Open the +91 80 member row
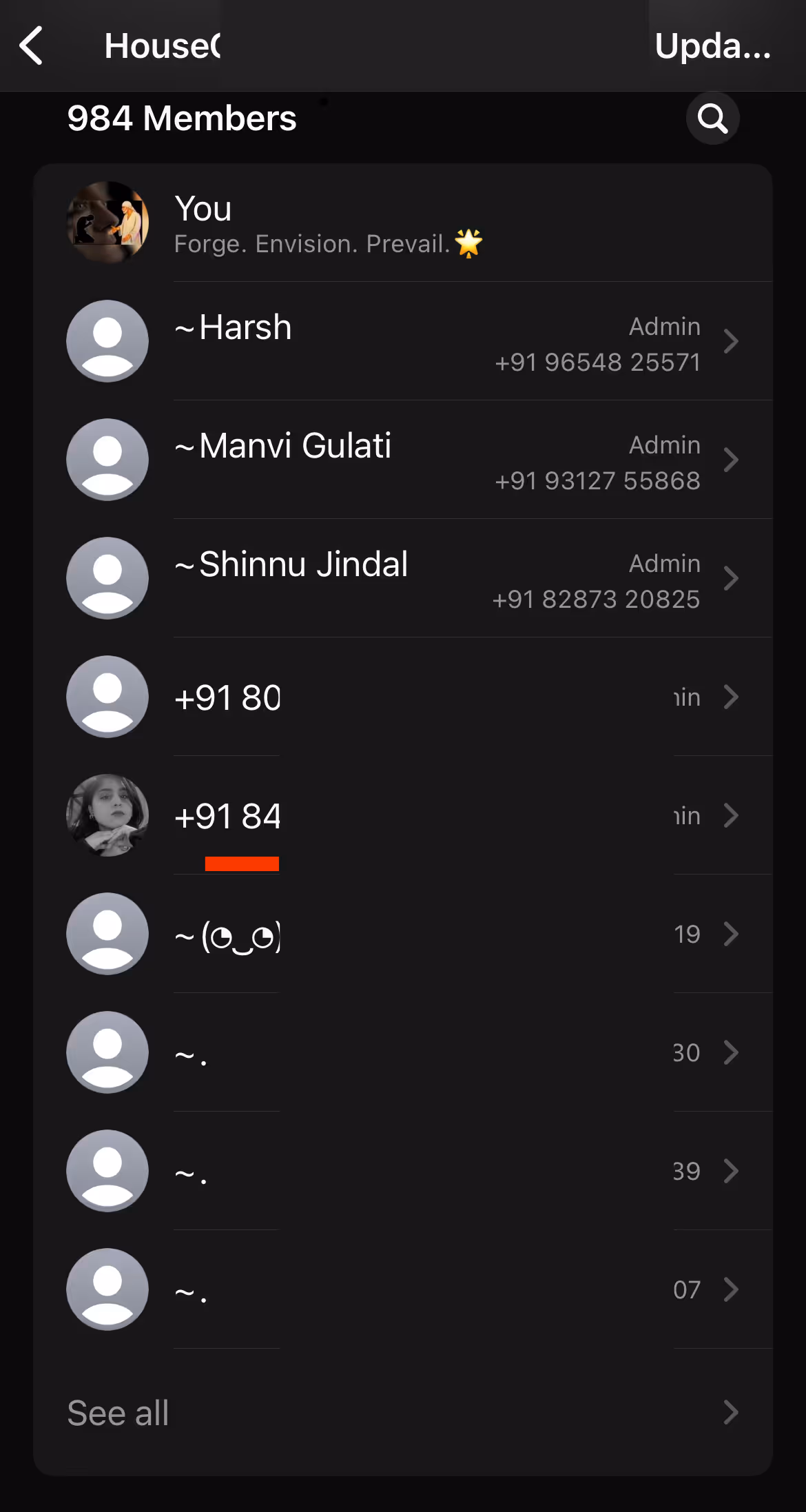The width and height of the screenshot is (806, 1512). (x=402, y=697)
